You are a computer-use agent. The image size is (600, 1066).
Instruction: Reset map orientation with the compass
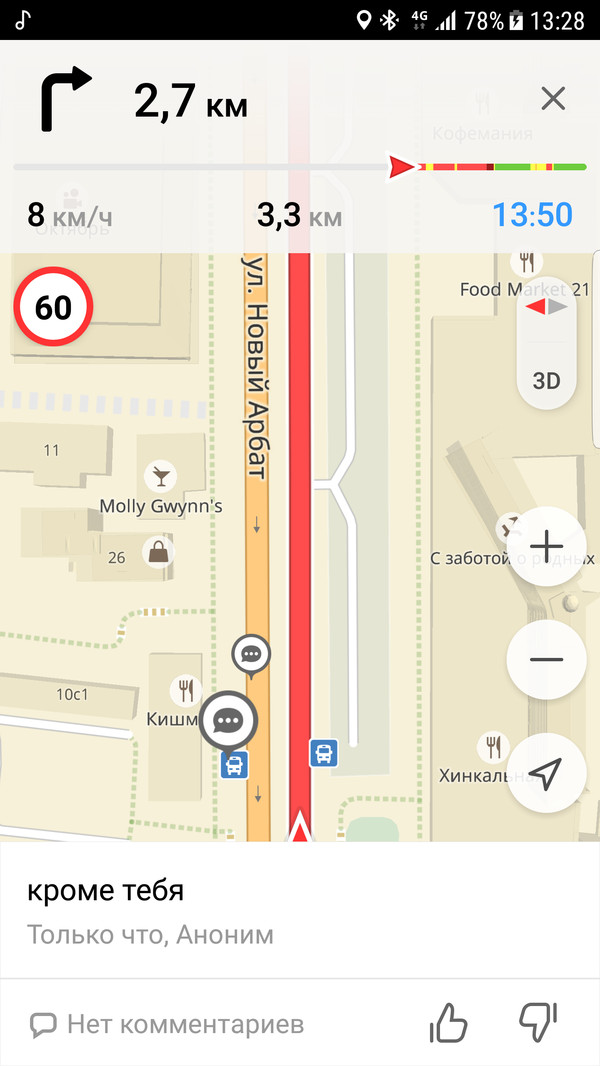point(546,308)
